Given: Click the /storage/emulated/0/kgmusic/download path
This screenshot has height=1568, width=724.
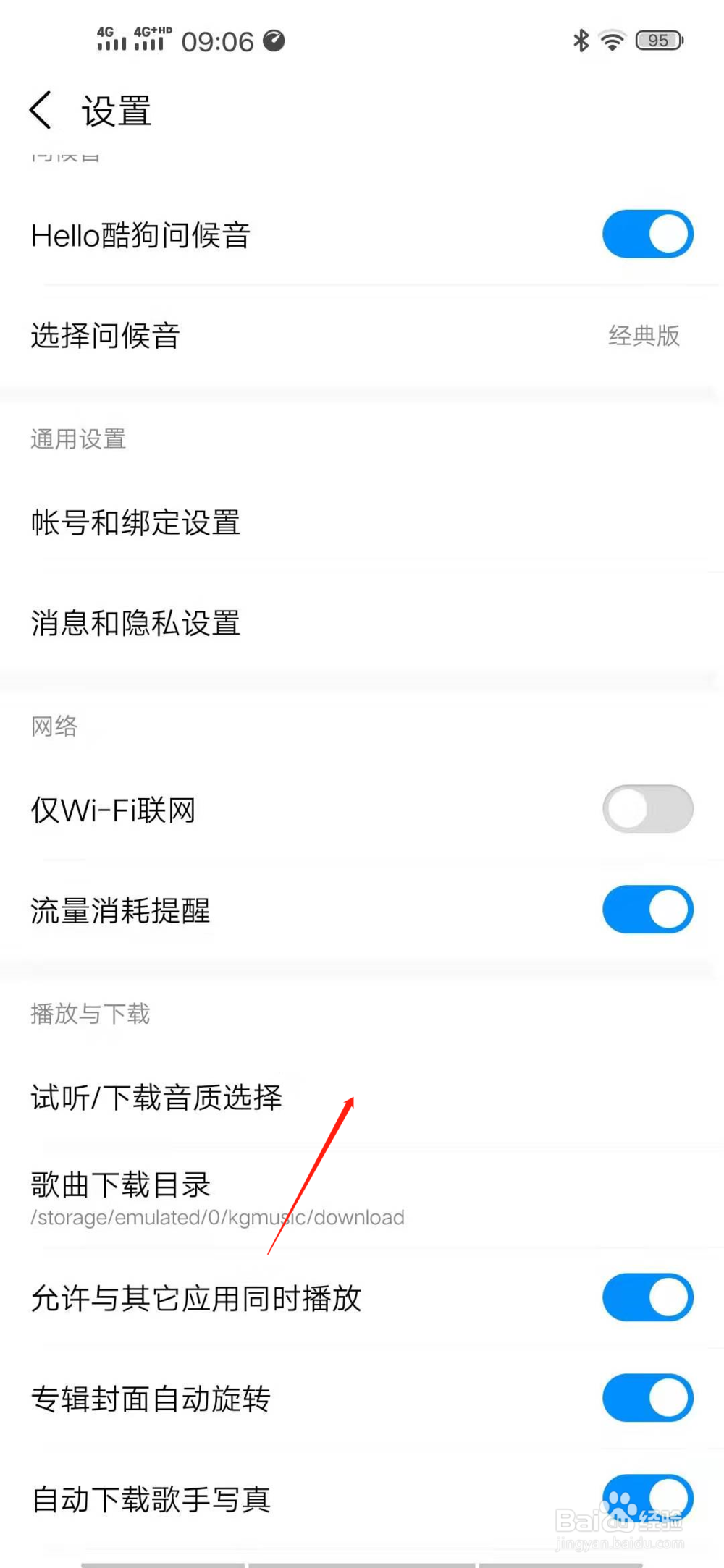Looking at the screenshot, I should (216, 1217).
